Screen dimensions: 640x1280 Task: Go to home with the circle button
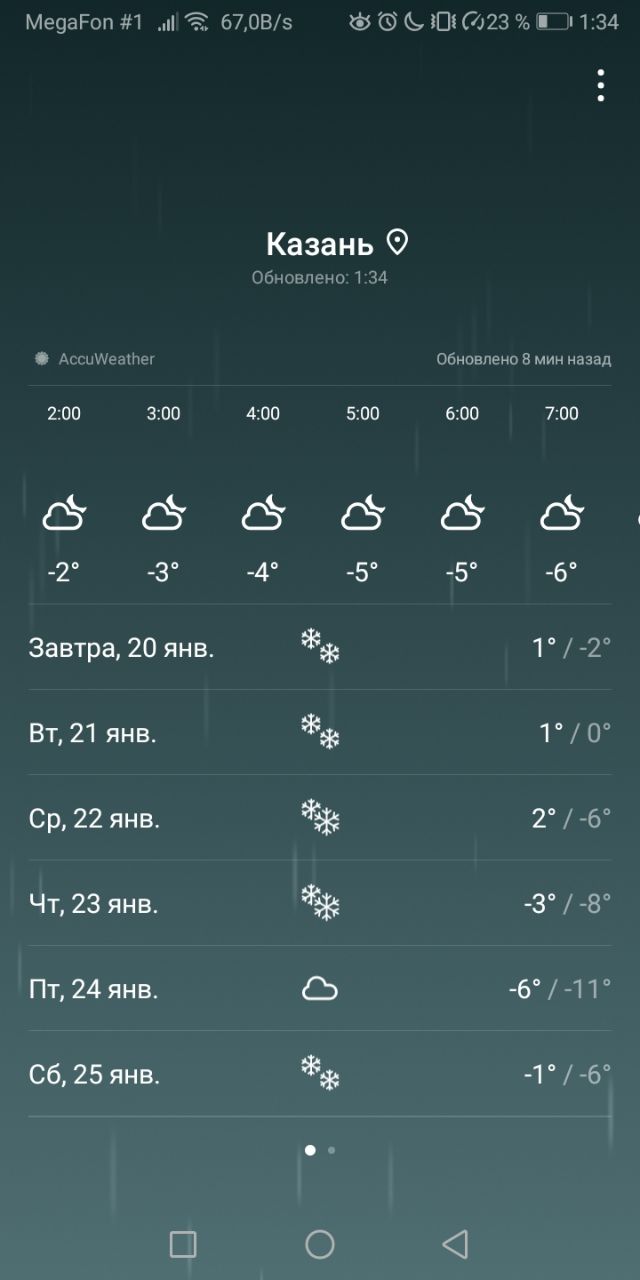coord(320,1244)
